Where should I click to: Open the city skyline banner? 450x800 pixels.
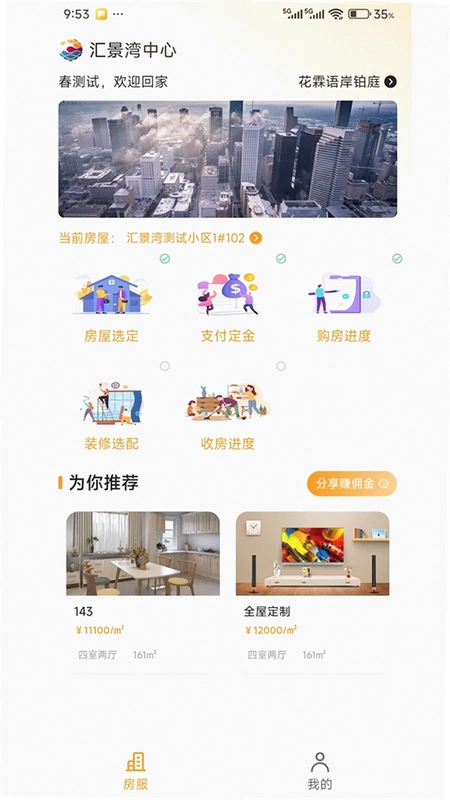(x=228, y=159)
